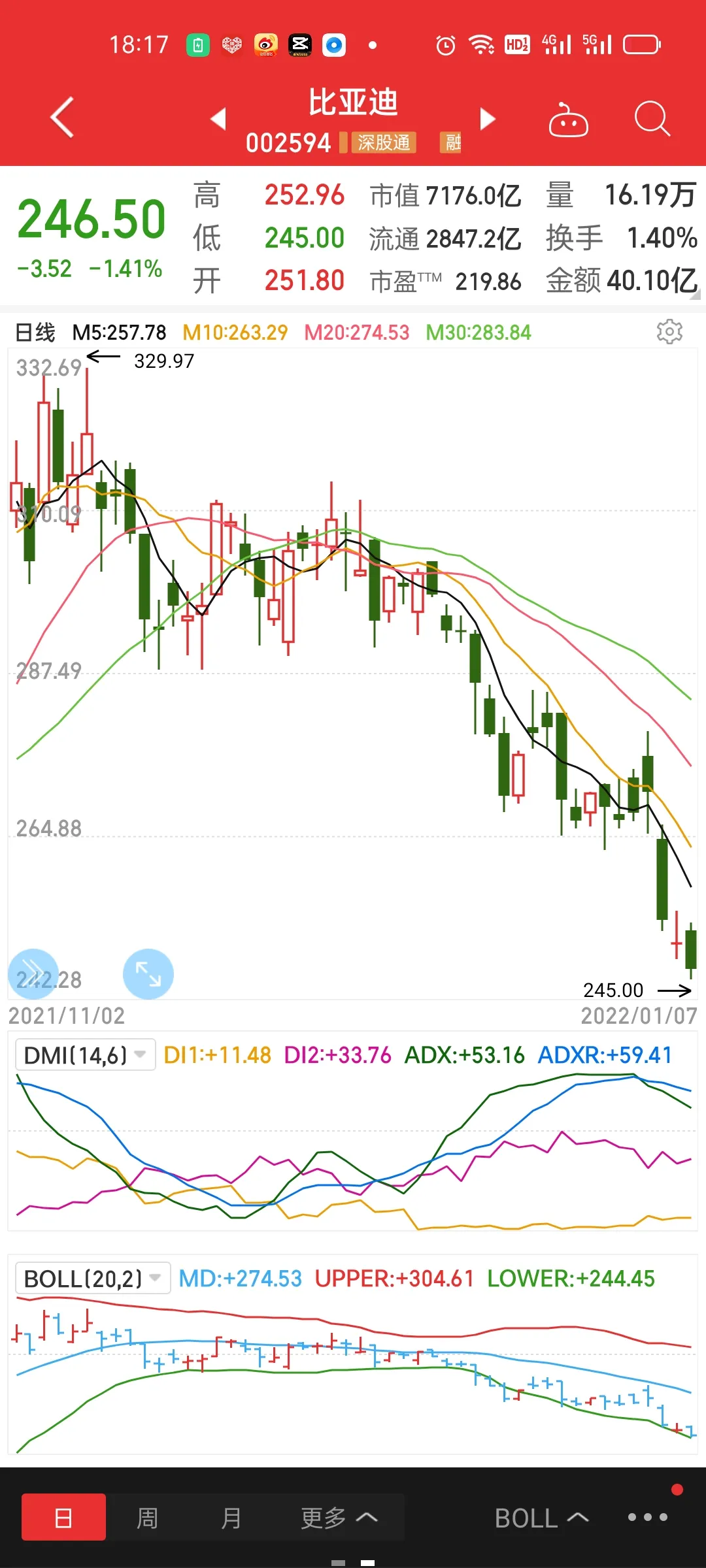
Task: Go back using the arrow
Action: pyautogui.click(x=63, y=118)
